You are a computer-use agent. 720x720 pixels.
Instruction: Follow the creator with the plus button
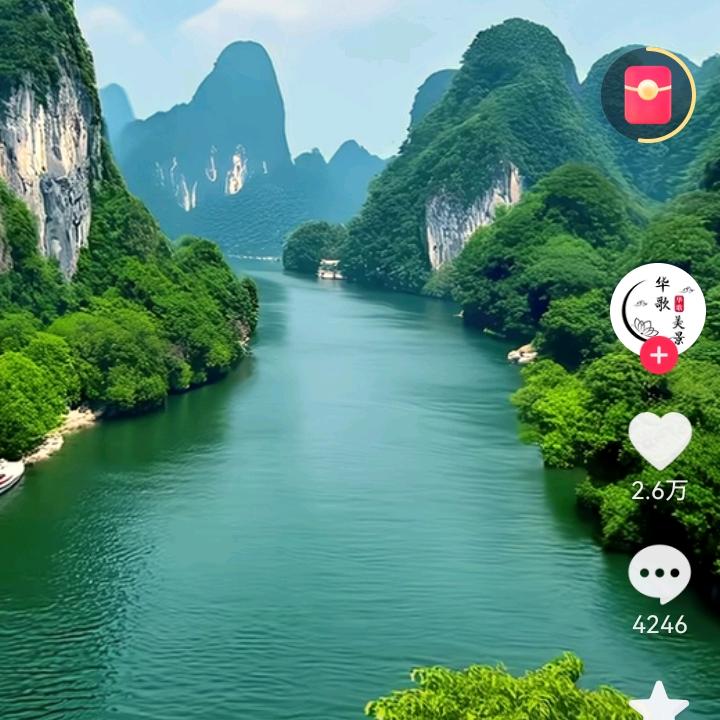(x=658, y=355)
